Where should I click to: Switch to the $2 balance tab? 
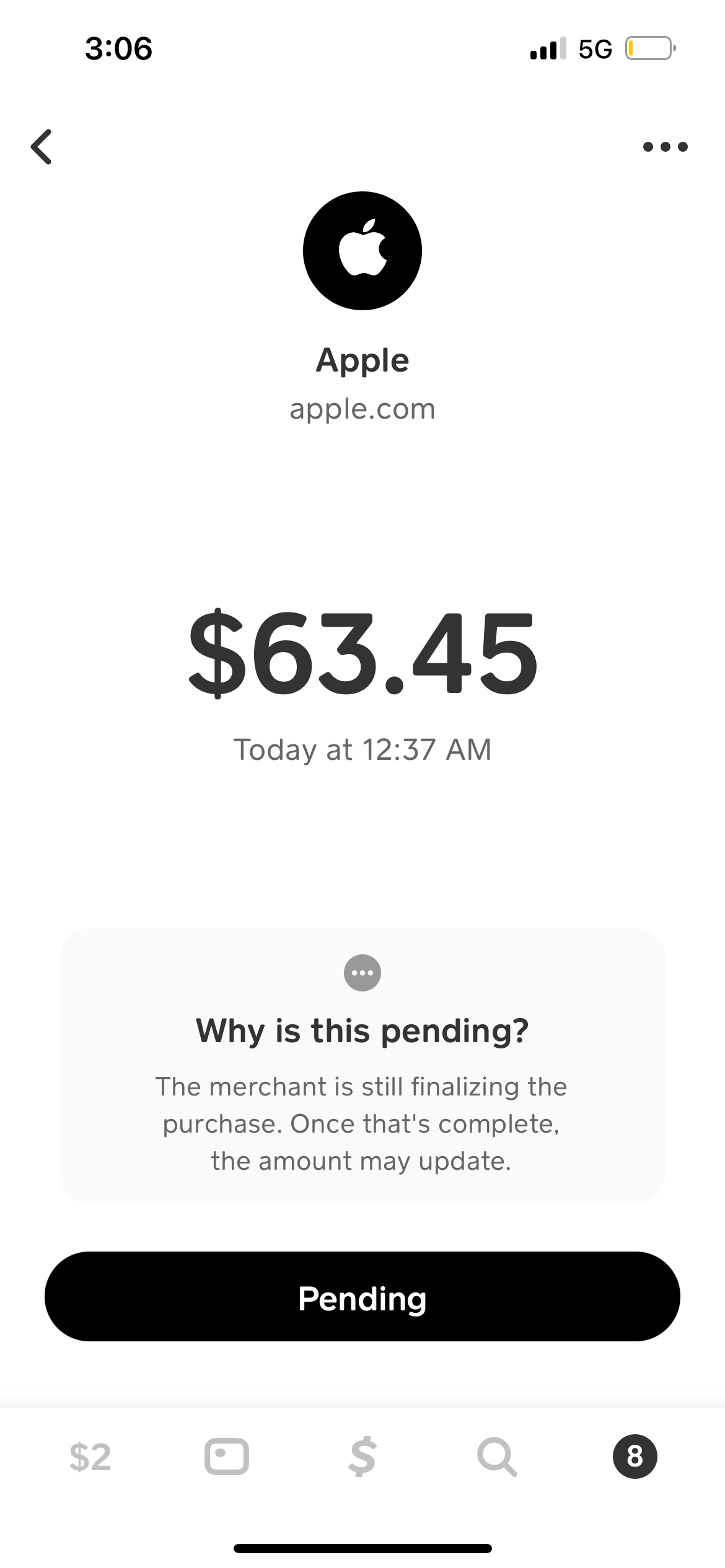90,1457
